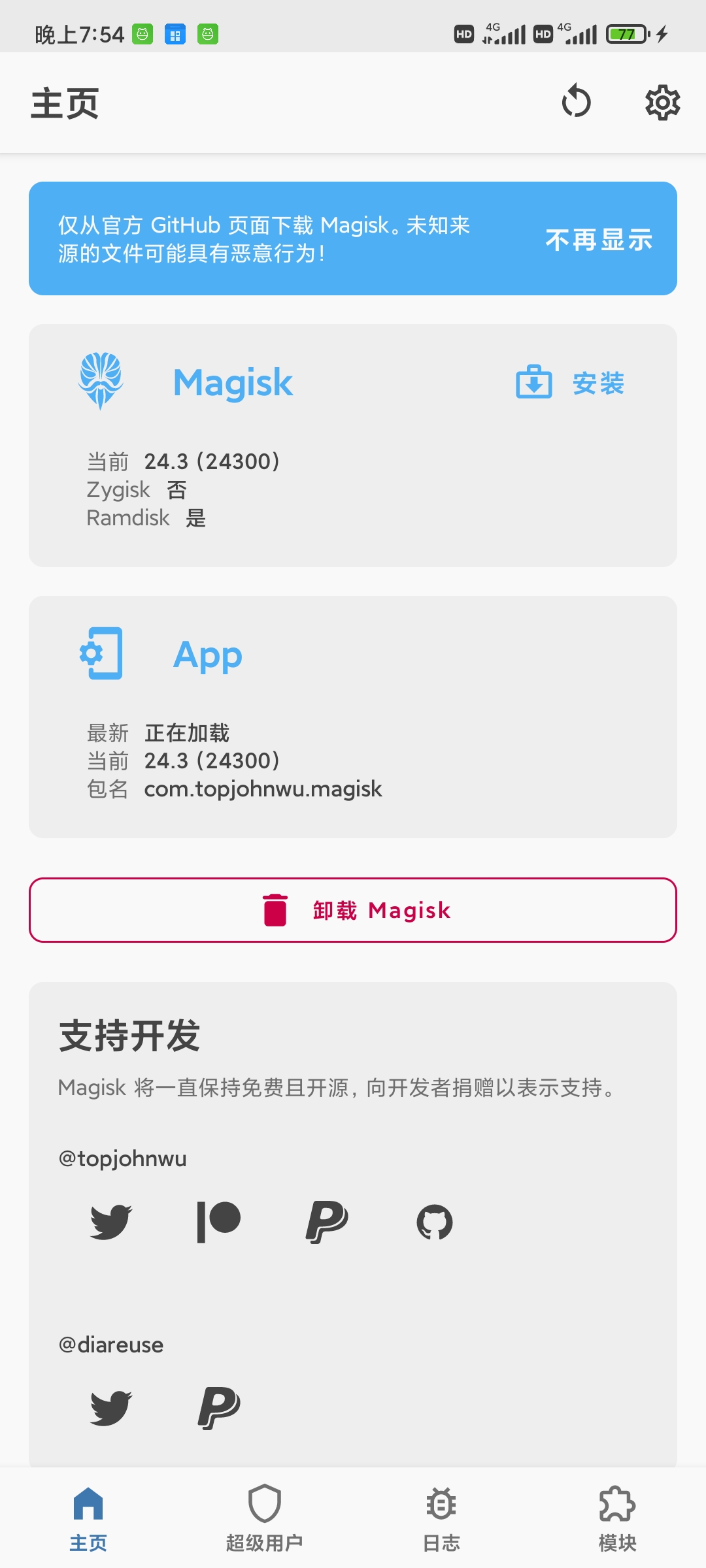
Task: Switch to the 模块 tab
Action: [x=617, y=1518]
